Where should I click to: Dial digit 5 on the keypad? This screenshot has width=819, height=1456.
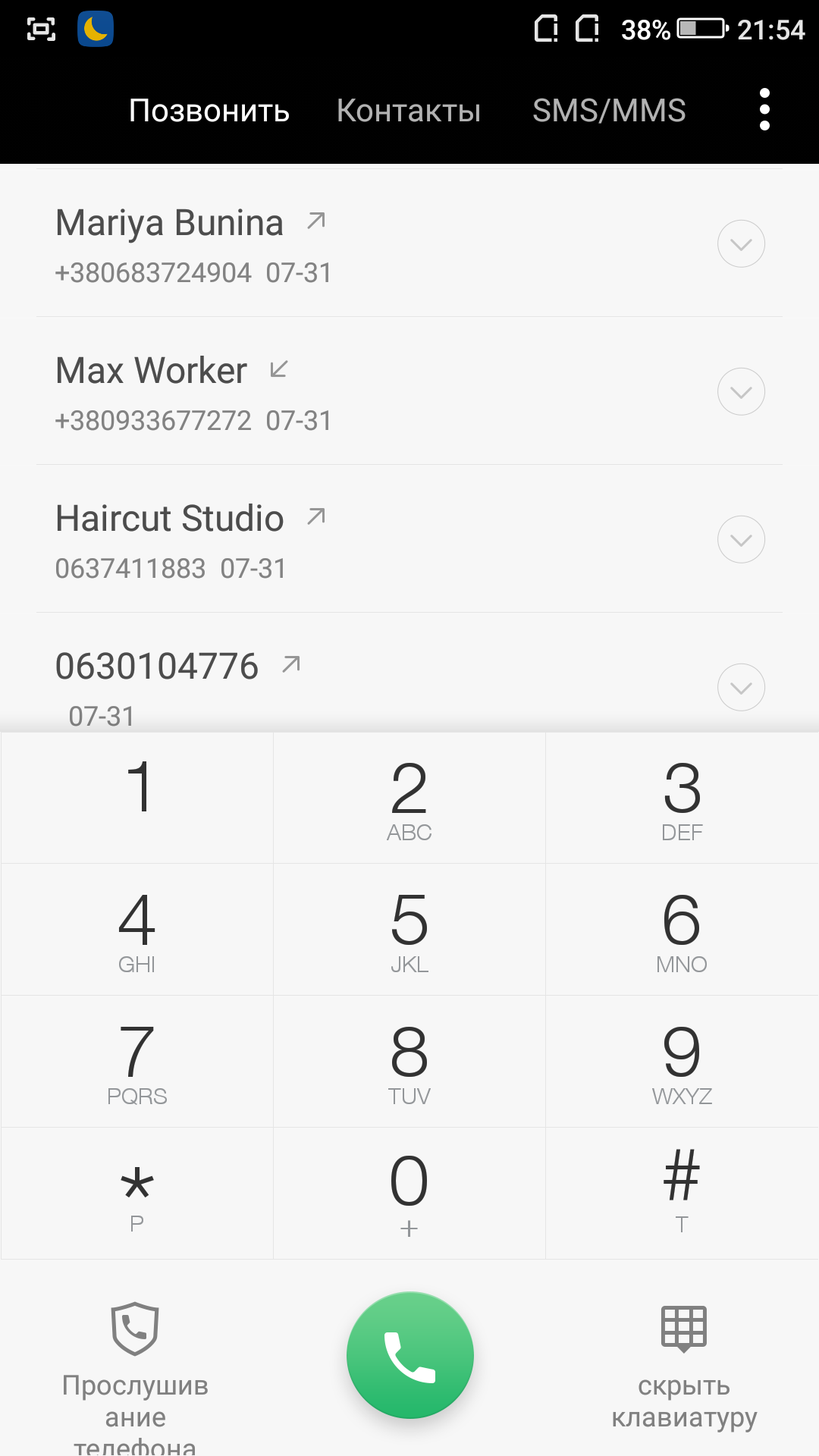point(409,930)
